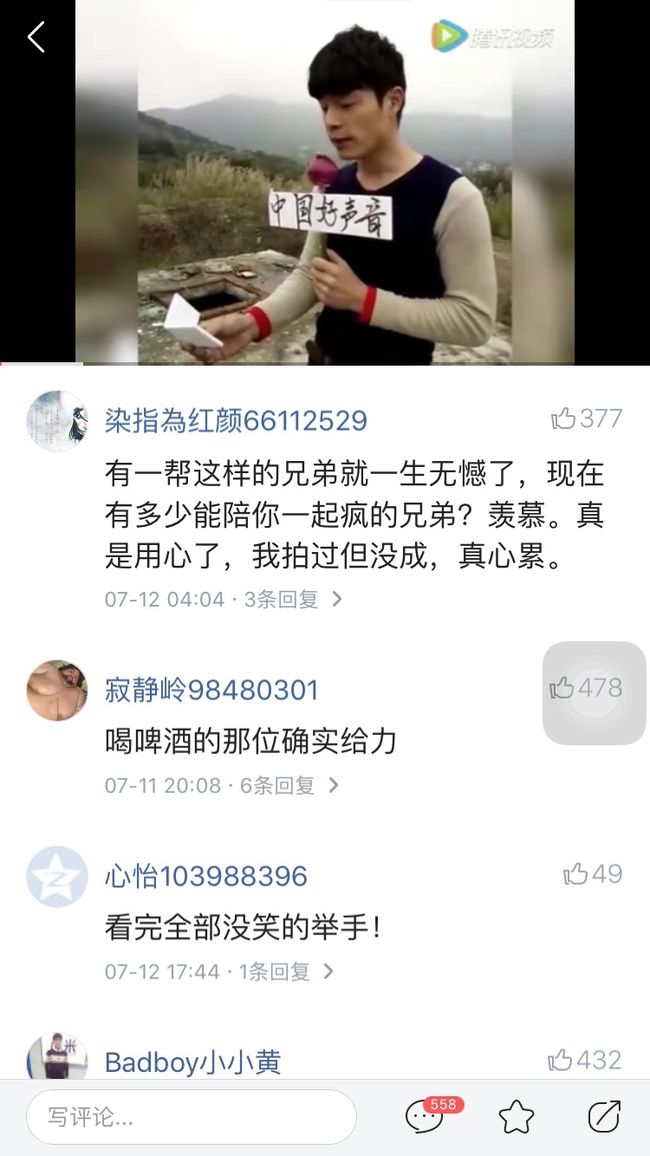Go back using the top-left arrow
650x1156 pixels.
coord(36,37)
